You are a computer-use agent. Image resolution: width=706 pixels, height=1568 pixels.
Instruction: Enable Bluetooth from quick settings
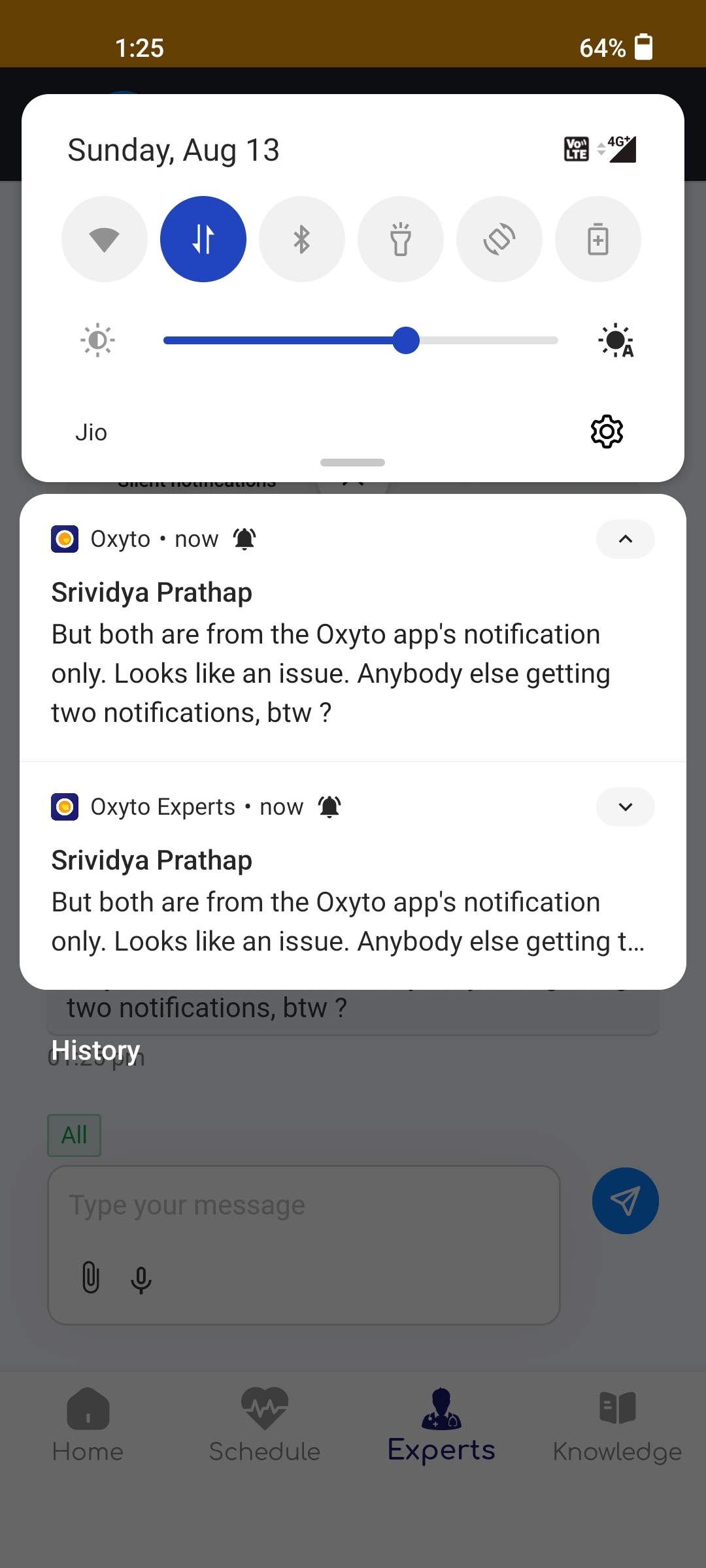(x=302, y=239)
